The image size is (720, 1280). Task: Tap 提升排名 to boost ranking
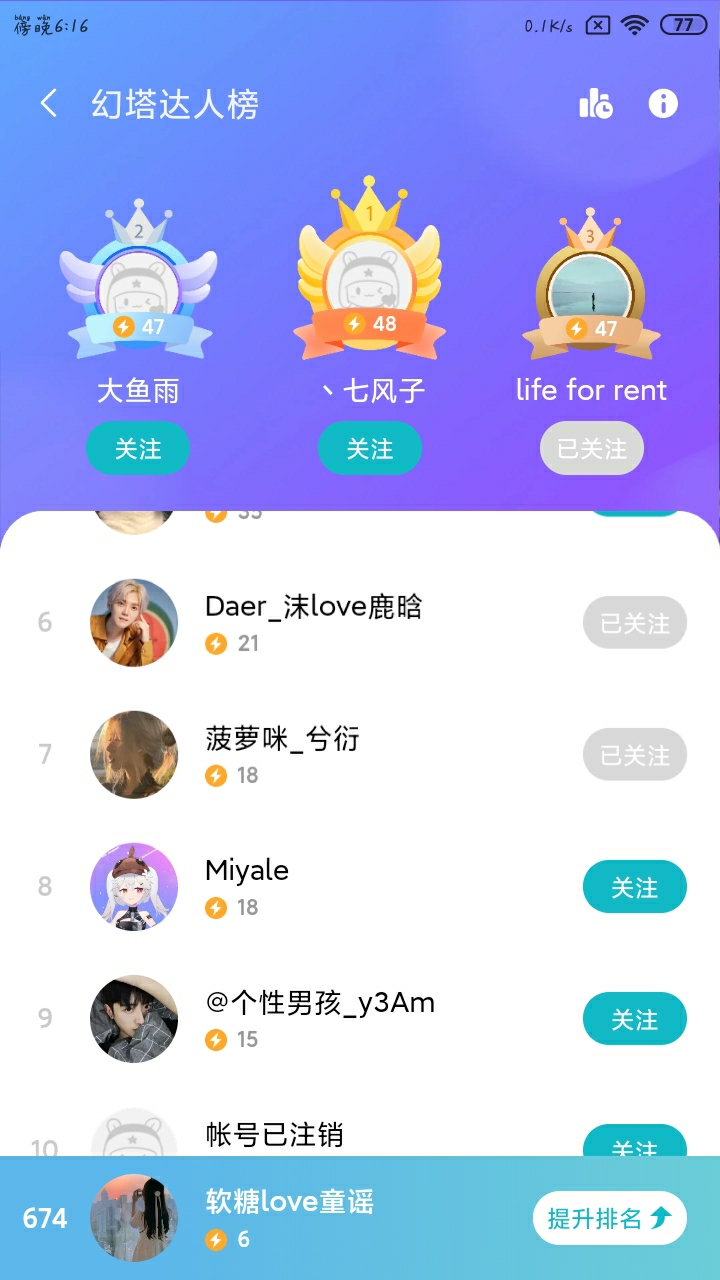(610, 1218)
